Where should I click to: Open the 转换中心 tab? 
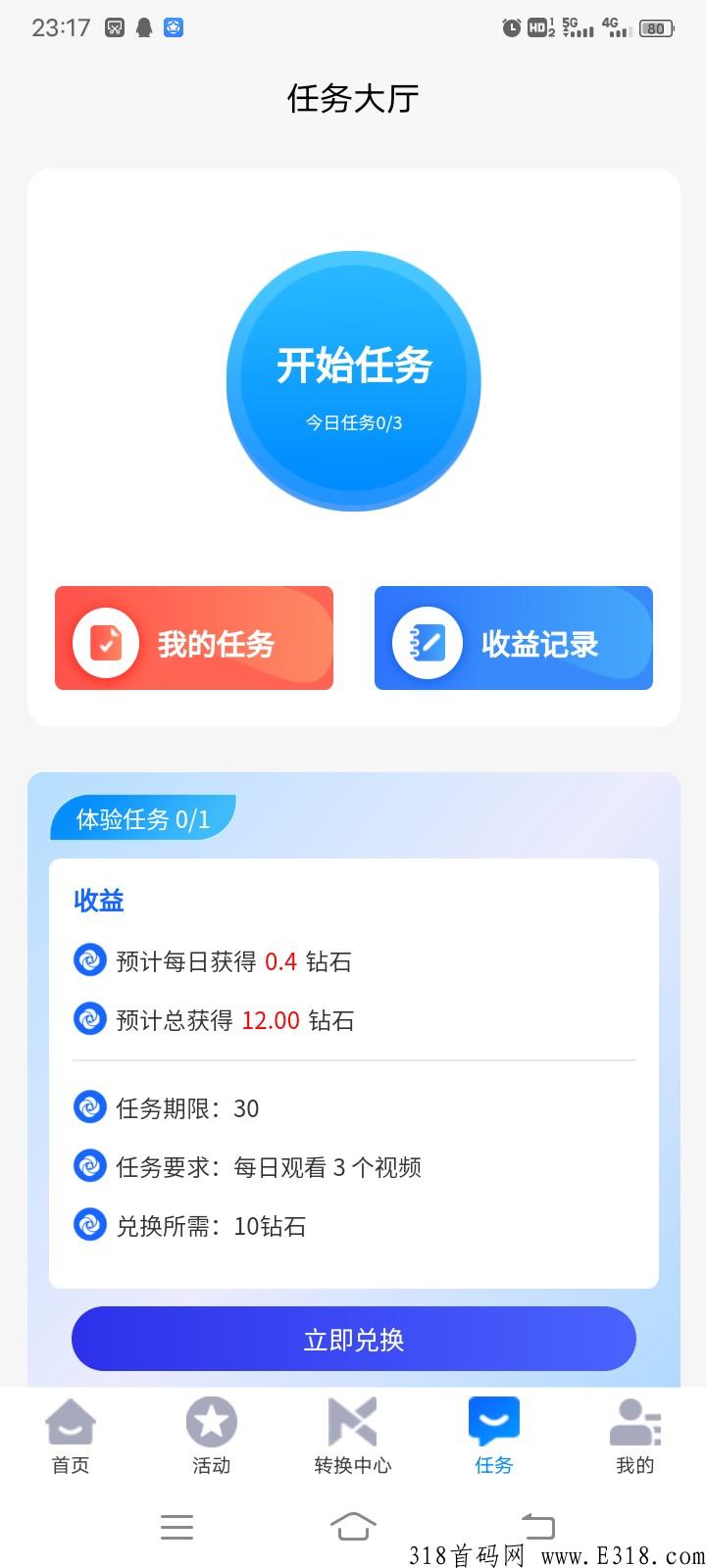click(353, 1437)
